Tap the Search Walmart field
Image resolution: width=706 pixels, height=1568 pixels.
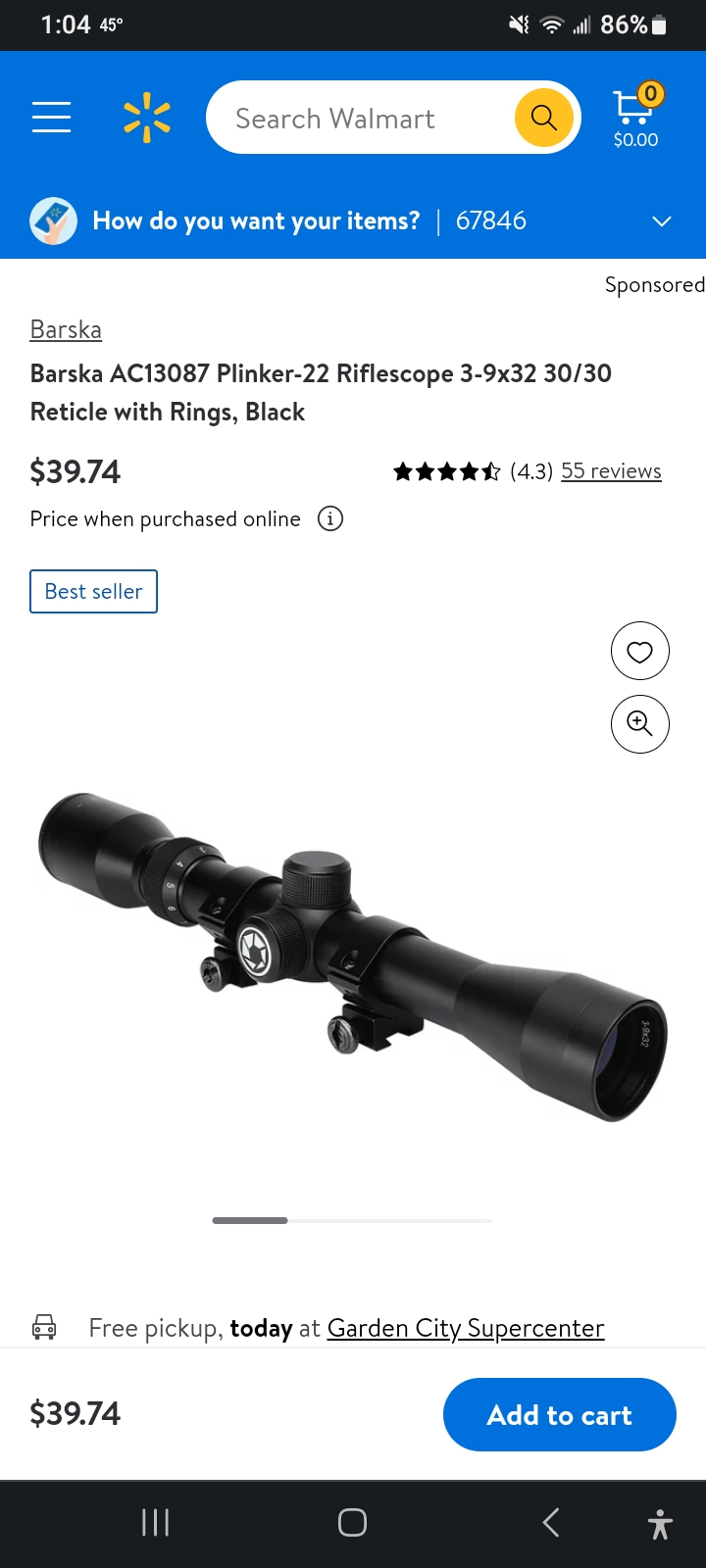pyautogui.click(x=363, y=119)
